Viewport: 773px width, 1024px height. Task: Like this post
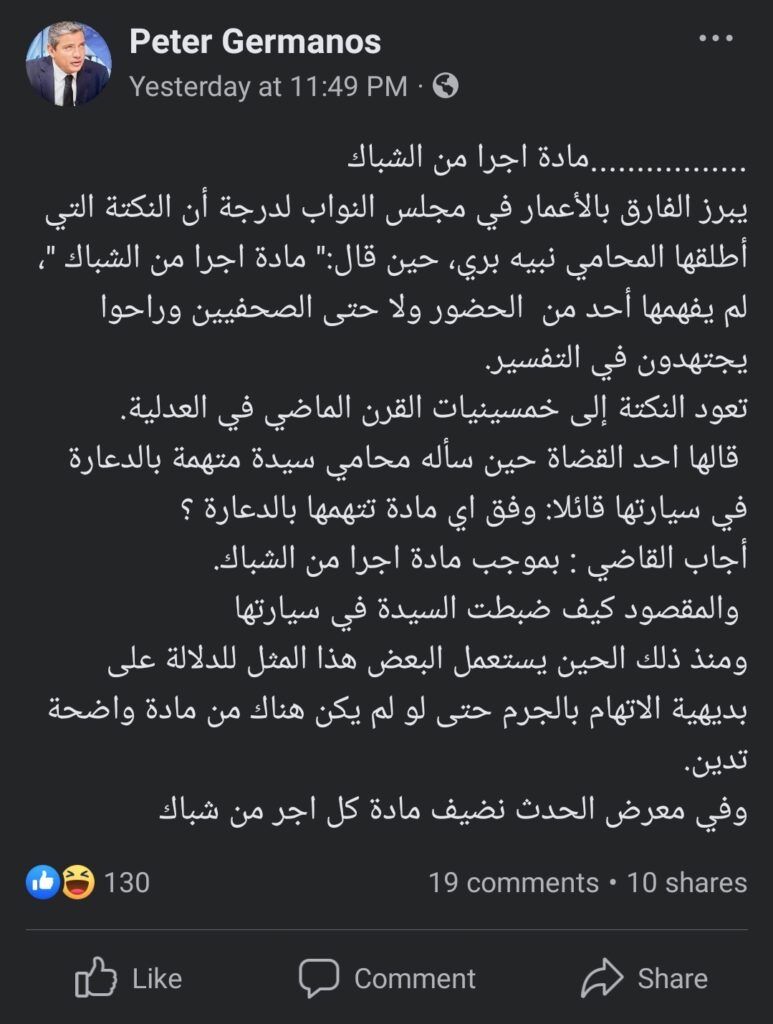pos(129,977)
